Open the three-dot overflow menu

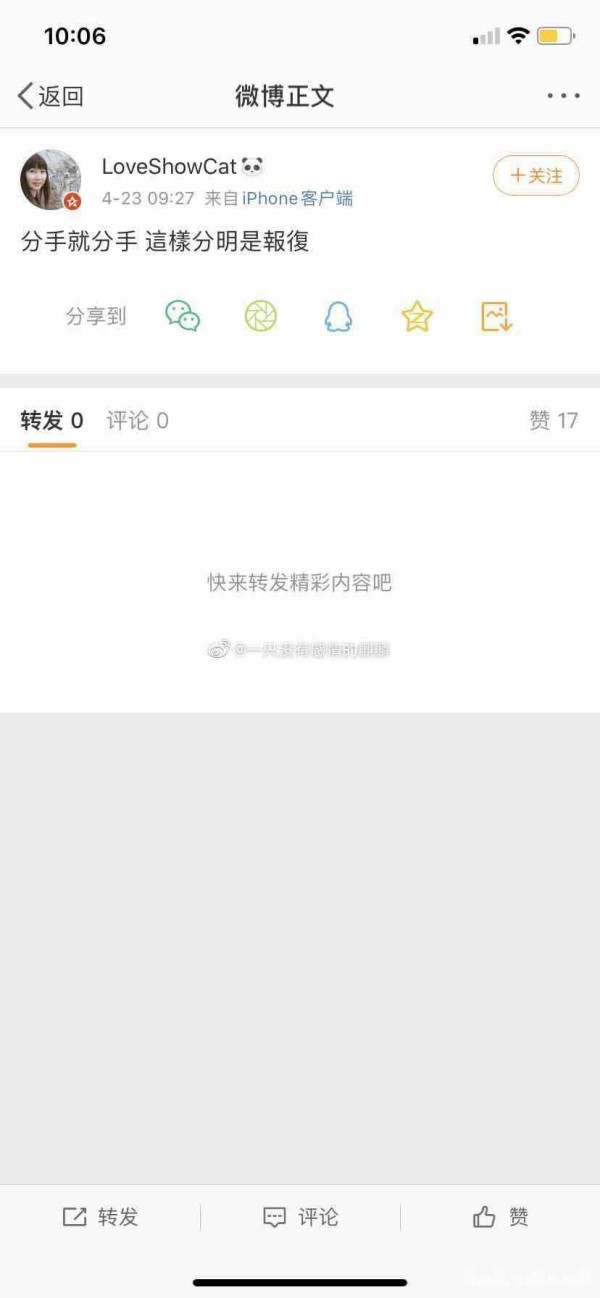[563, 96]
